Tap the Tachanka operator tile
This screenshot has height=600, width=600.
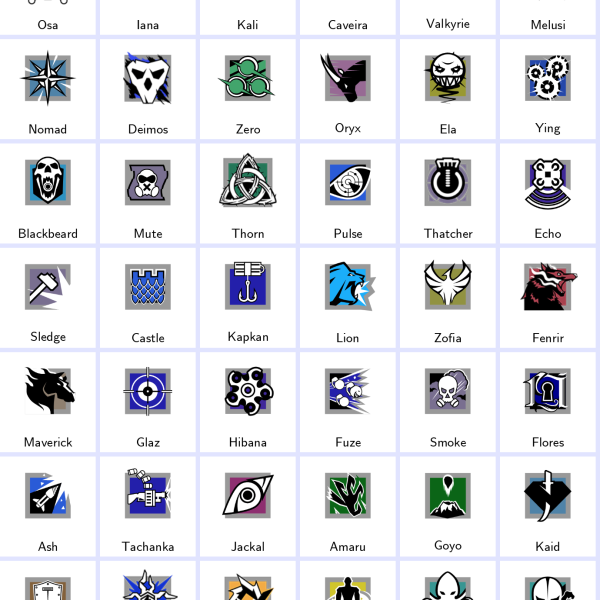tap(148, 505)
